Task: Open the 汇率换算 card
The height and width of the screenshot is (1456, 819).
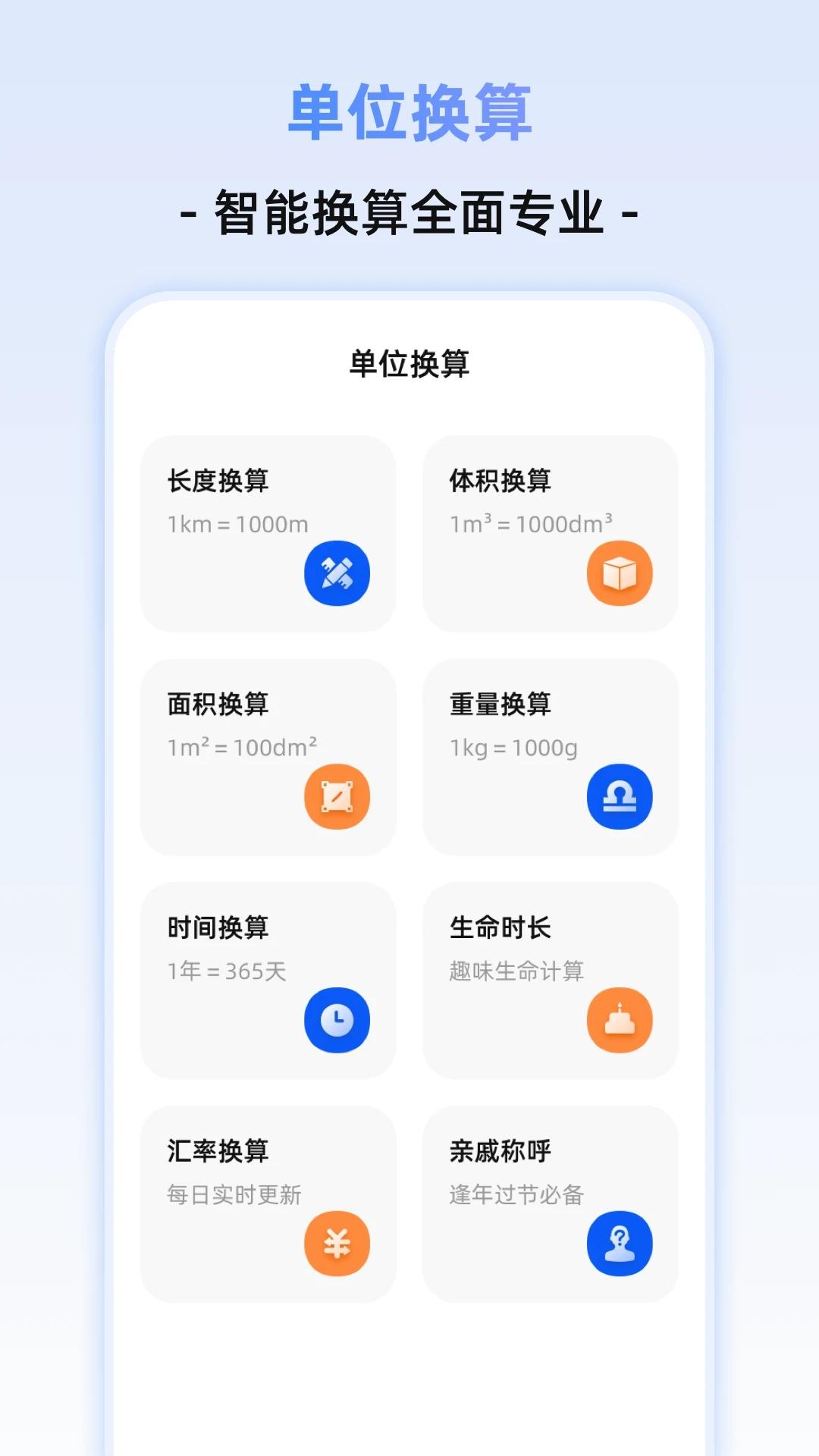Action: 268,1202
